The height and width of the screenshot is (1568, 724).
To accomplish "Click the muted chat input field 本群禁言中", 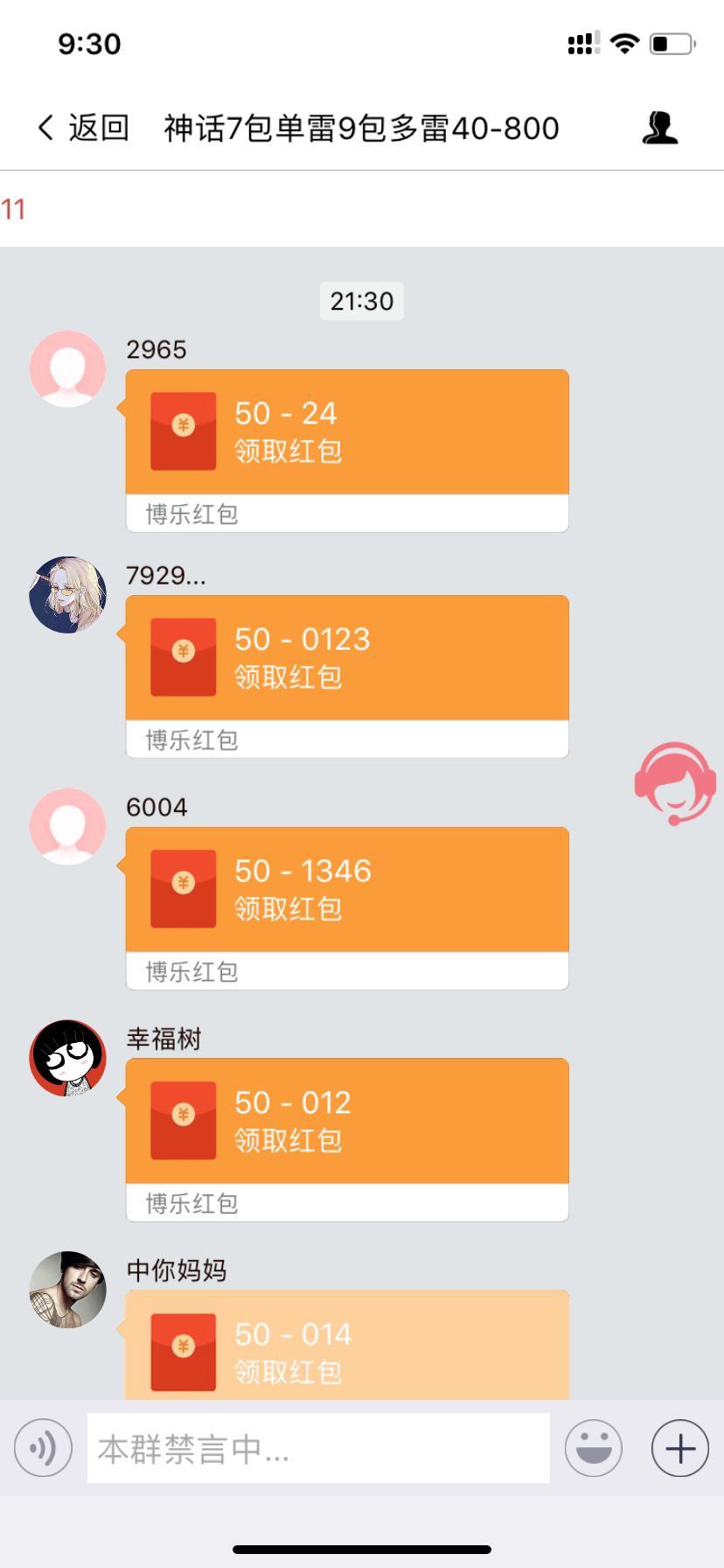I will click(319, 1448).
